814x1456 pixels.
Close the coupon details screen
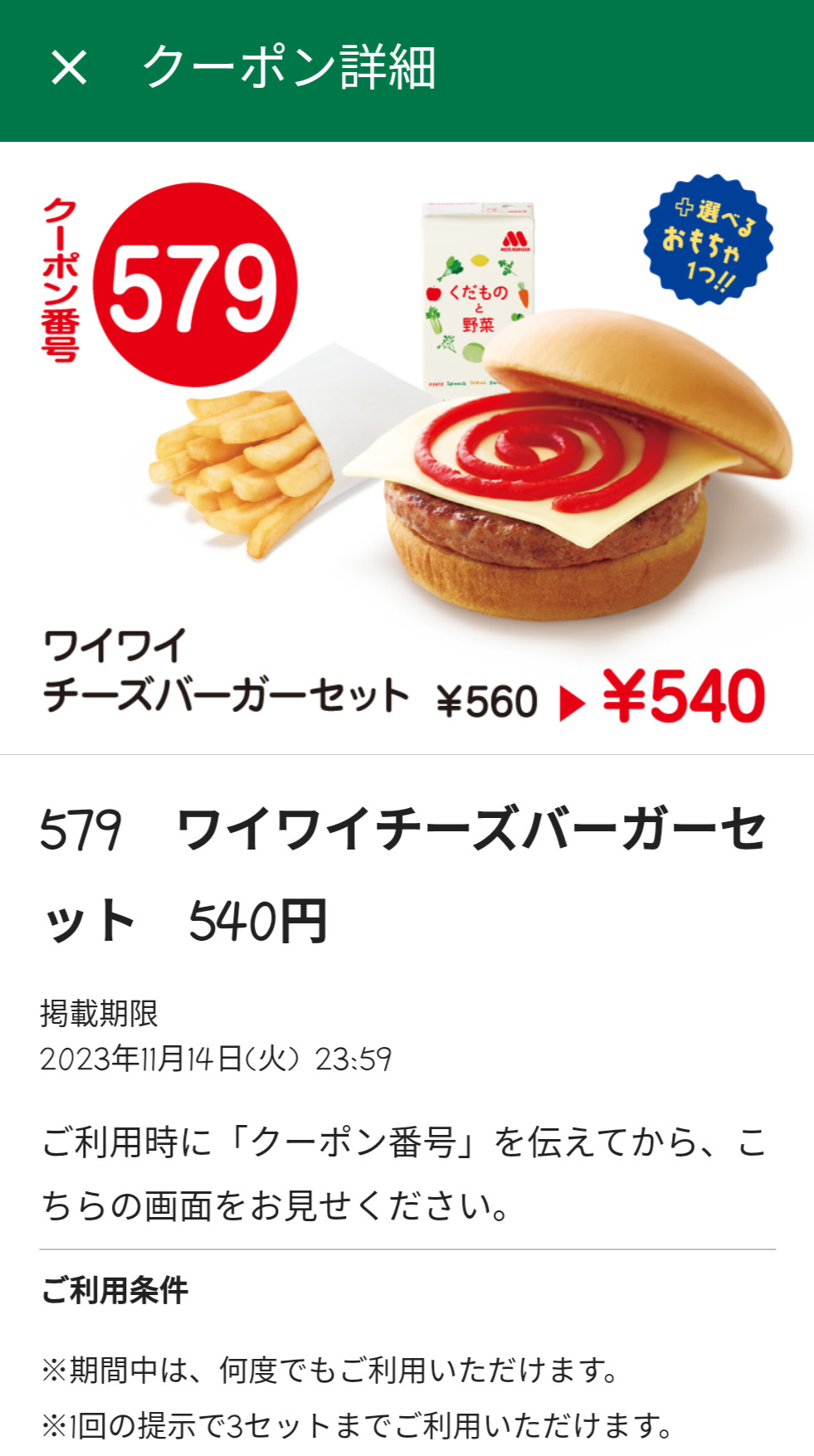pyautogui.click(x=69, y=68)
